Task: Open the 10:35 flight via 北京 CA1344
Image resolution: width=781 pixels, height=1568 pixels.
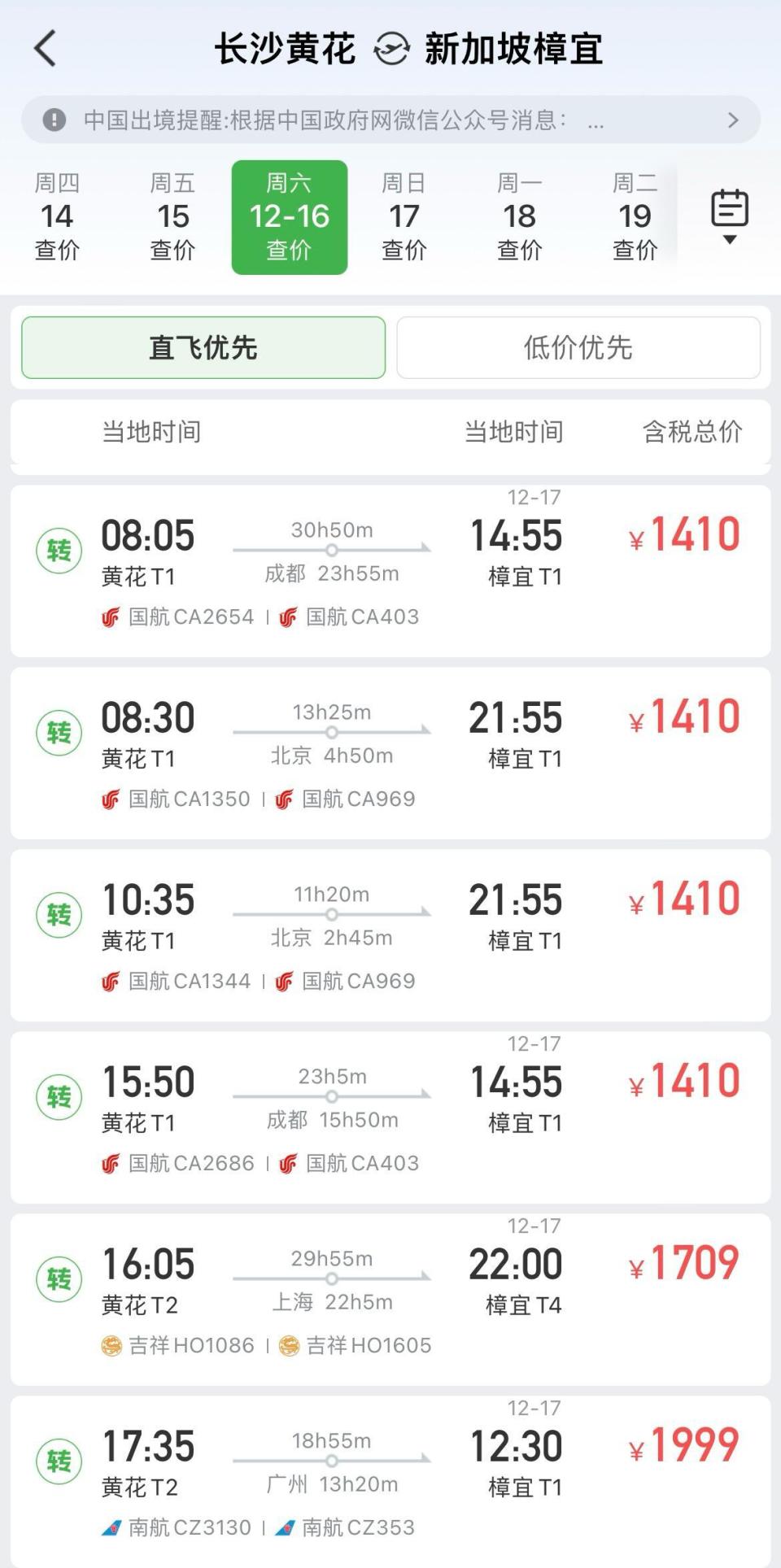Action: tap(390, 935)
